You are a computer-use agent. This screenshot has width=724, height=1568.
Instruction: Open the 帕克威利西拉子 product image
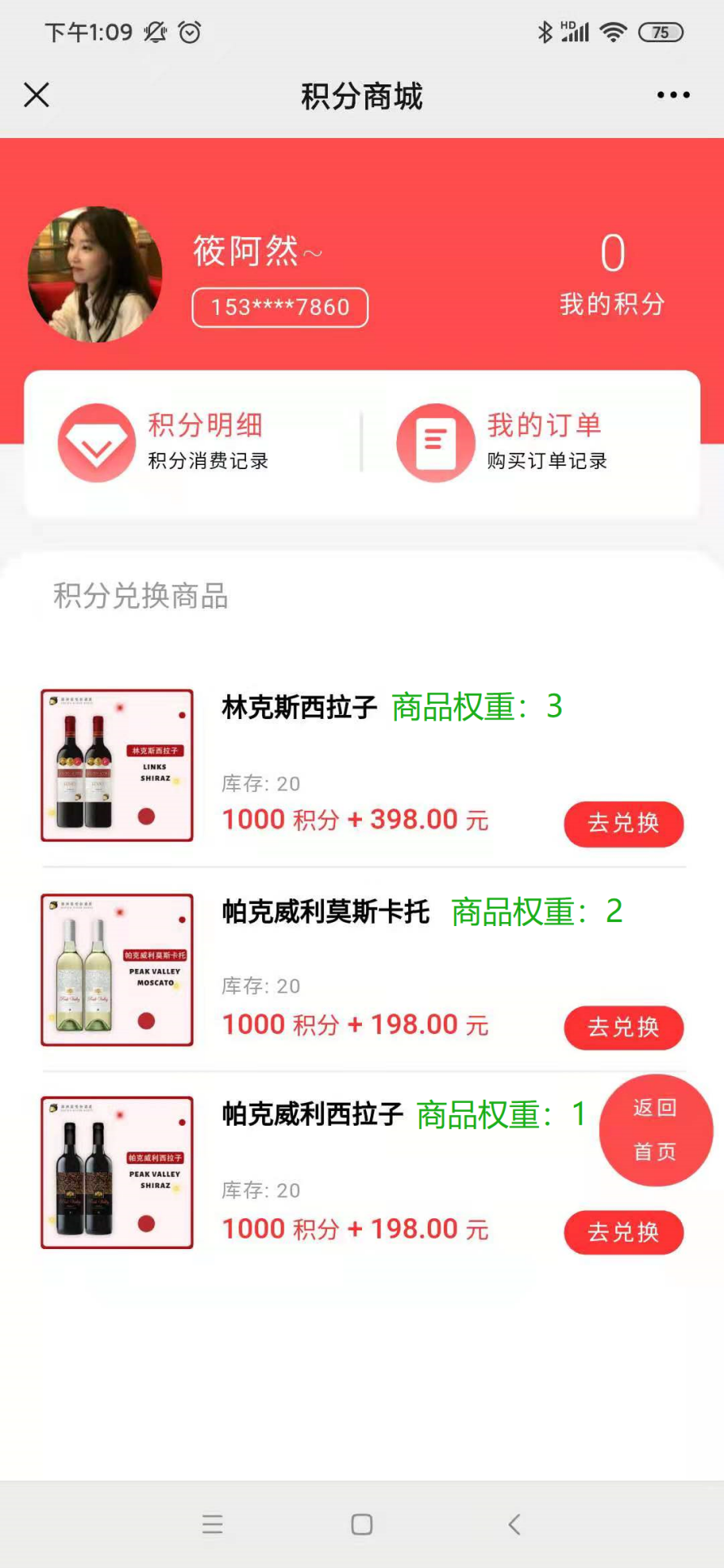[117, 1173]
